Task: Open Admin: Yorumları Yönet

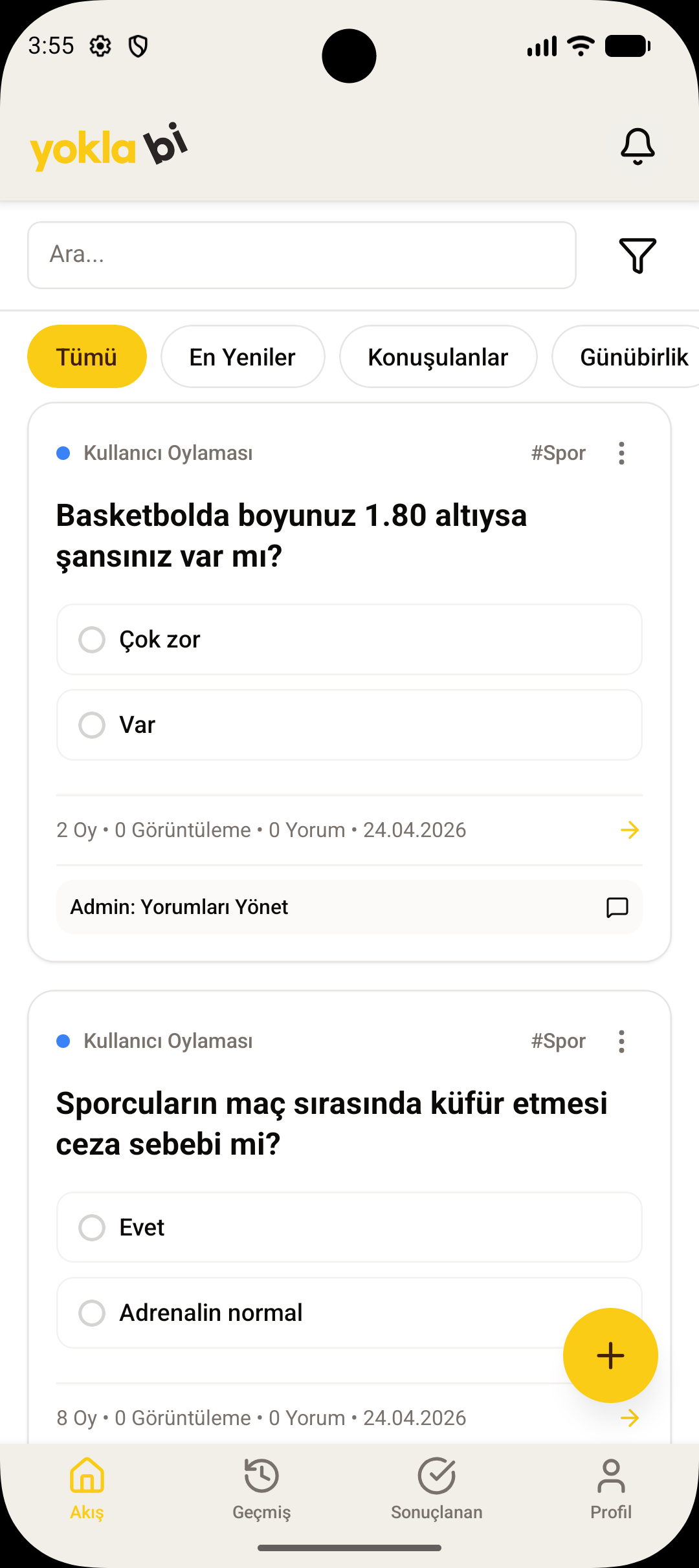Action: coord(179,907)
